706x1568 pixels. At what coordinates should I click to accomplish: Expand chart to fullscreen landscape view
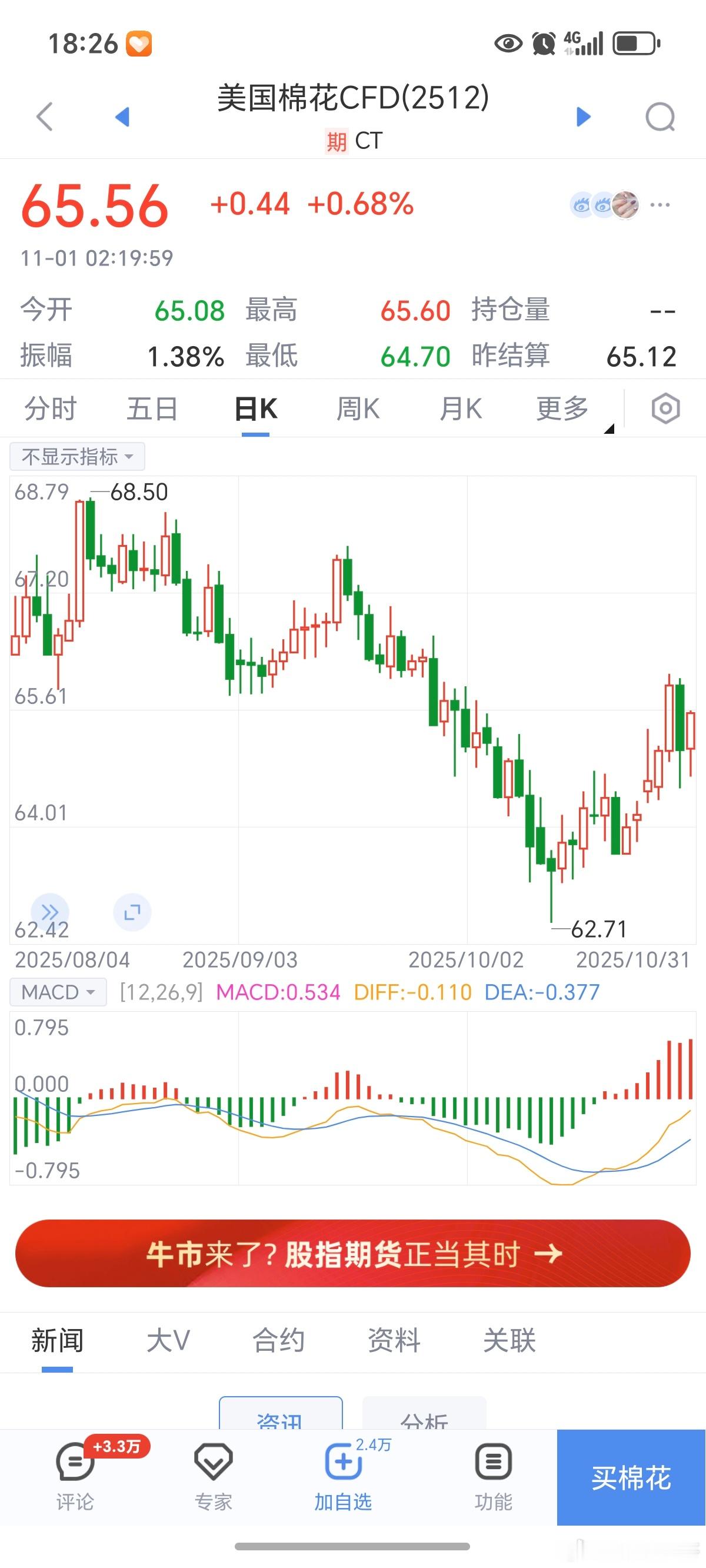(131, 911)
